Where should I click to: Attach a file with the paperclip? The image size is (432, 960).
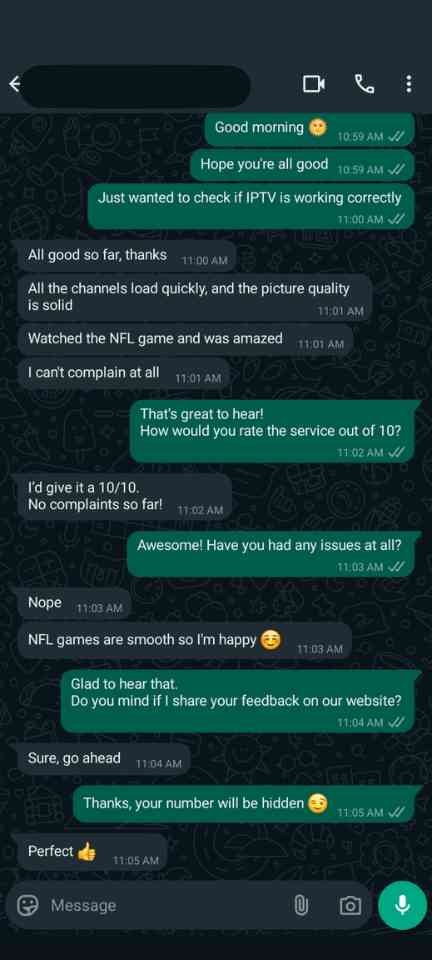coord(301,905)
